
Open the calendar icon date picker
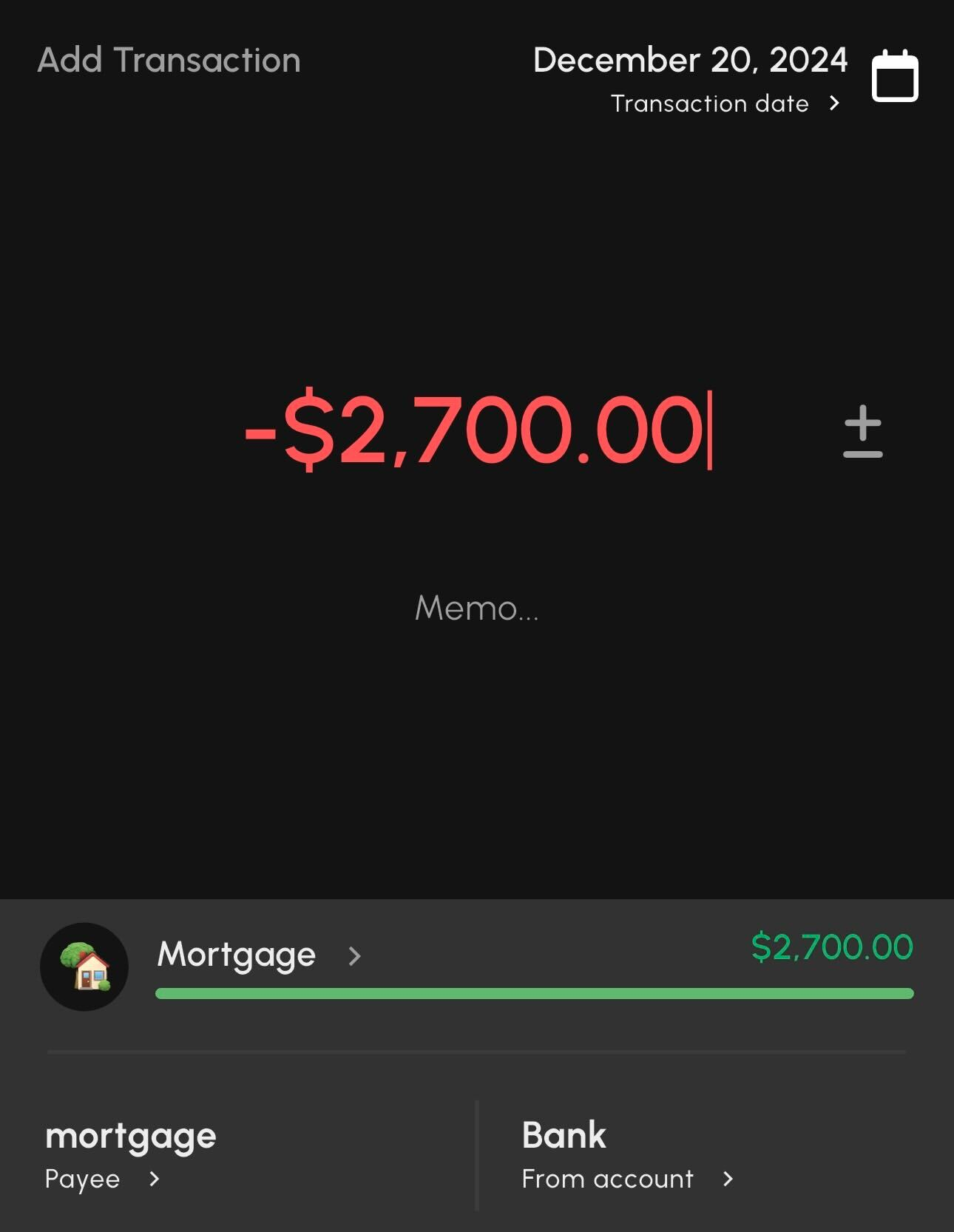895,75
